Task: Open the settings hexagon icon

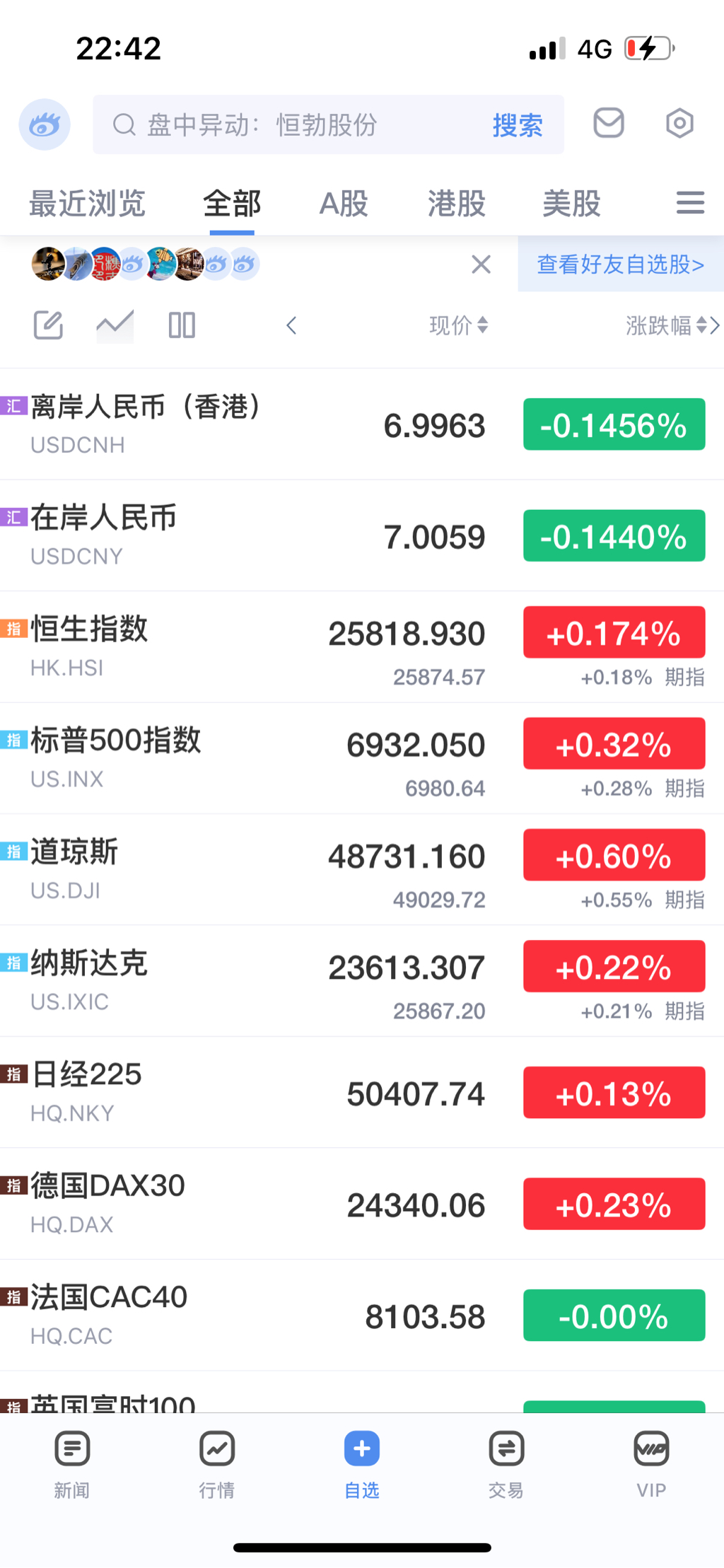Action: (x=679, y=123)
